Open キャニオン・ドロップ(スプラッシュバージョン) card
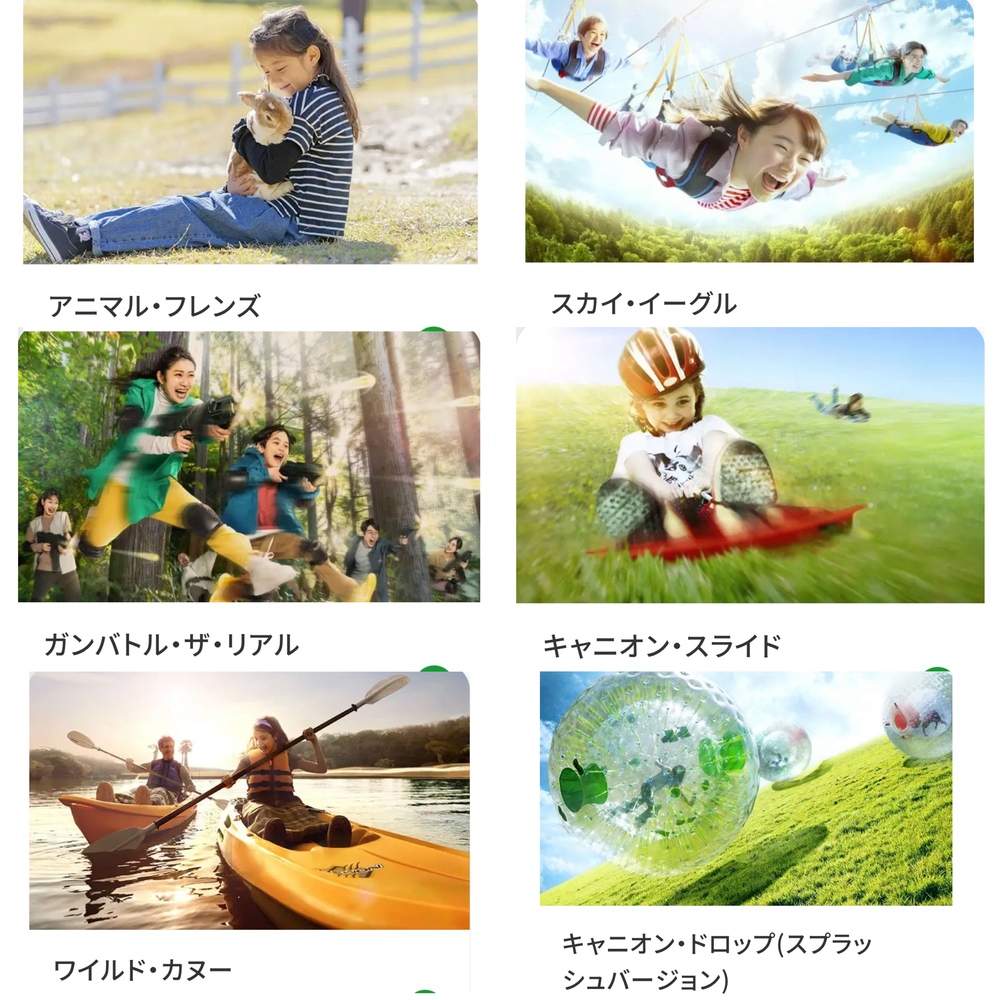1000x1000 pixels. (x=746, y=788)
